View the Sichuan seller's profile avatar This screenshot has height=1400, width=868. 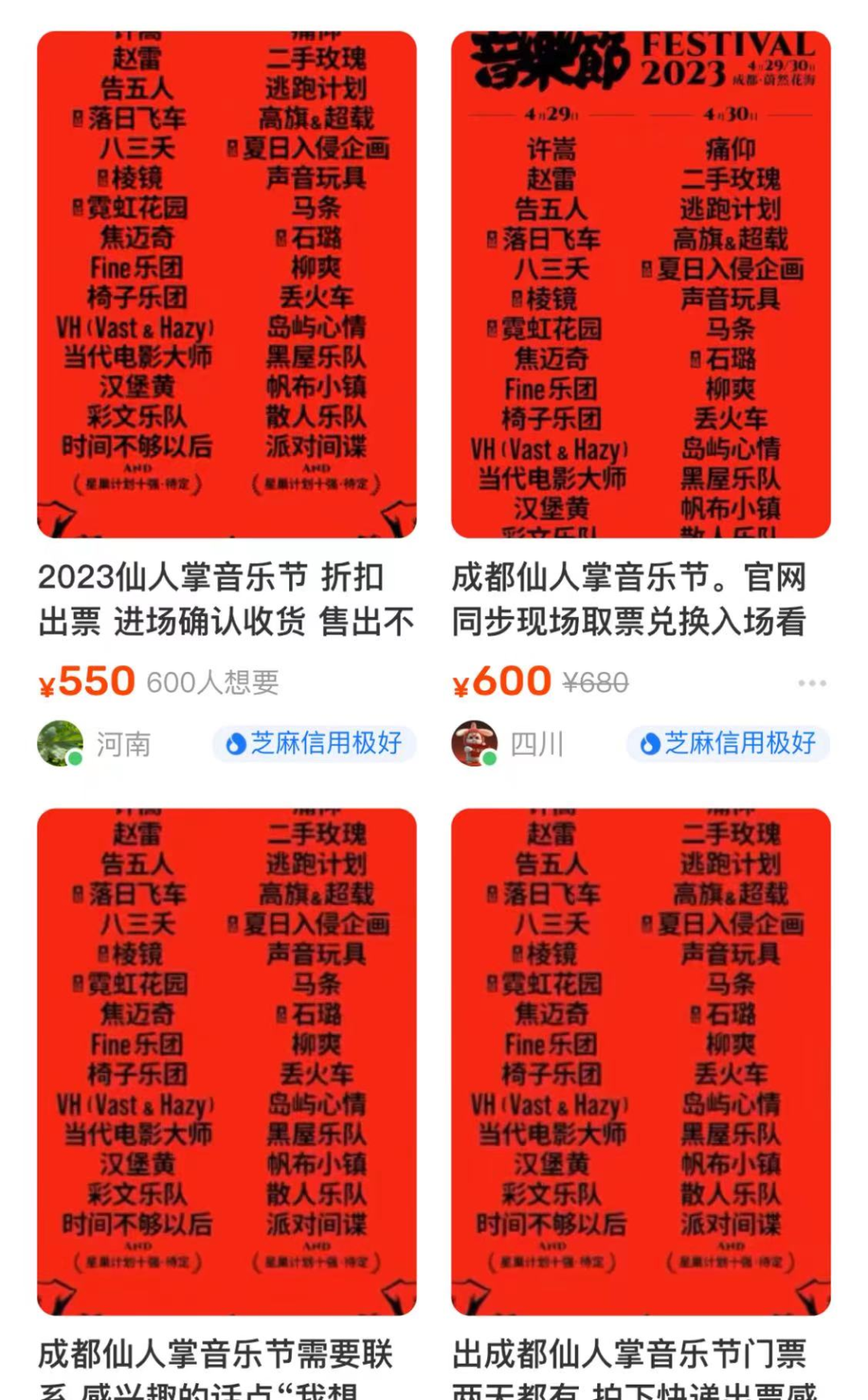pyautogui.click(x=474, y=744)
